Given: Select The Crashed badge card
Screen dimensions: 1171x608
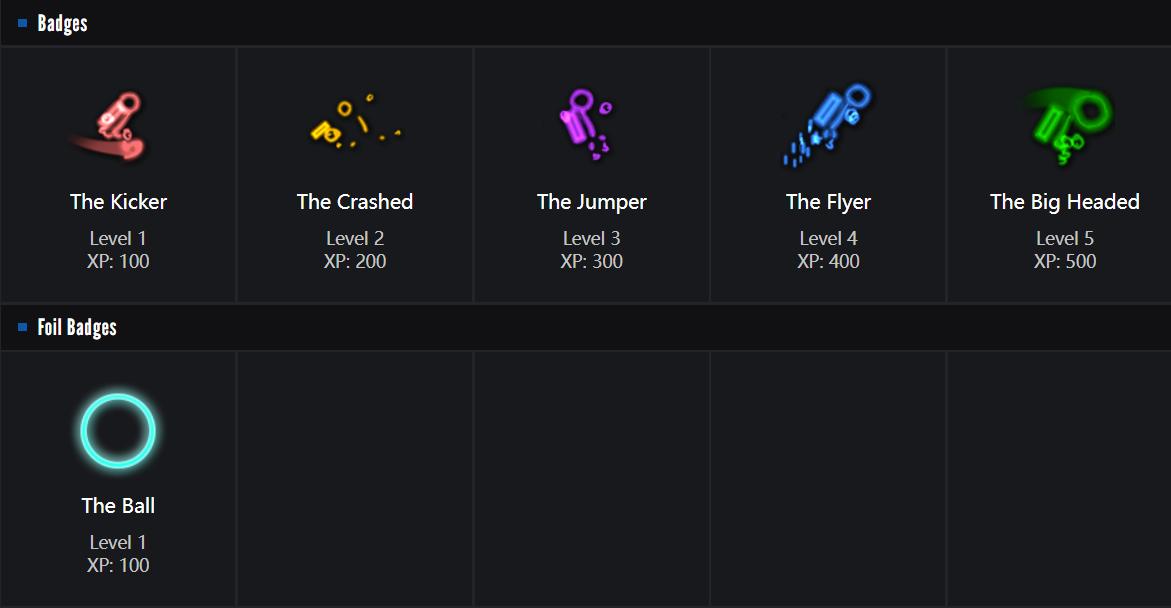Looking at the screenshot, I should coord(355,175).
